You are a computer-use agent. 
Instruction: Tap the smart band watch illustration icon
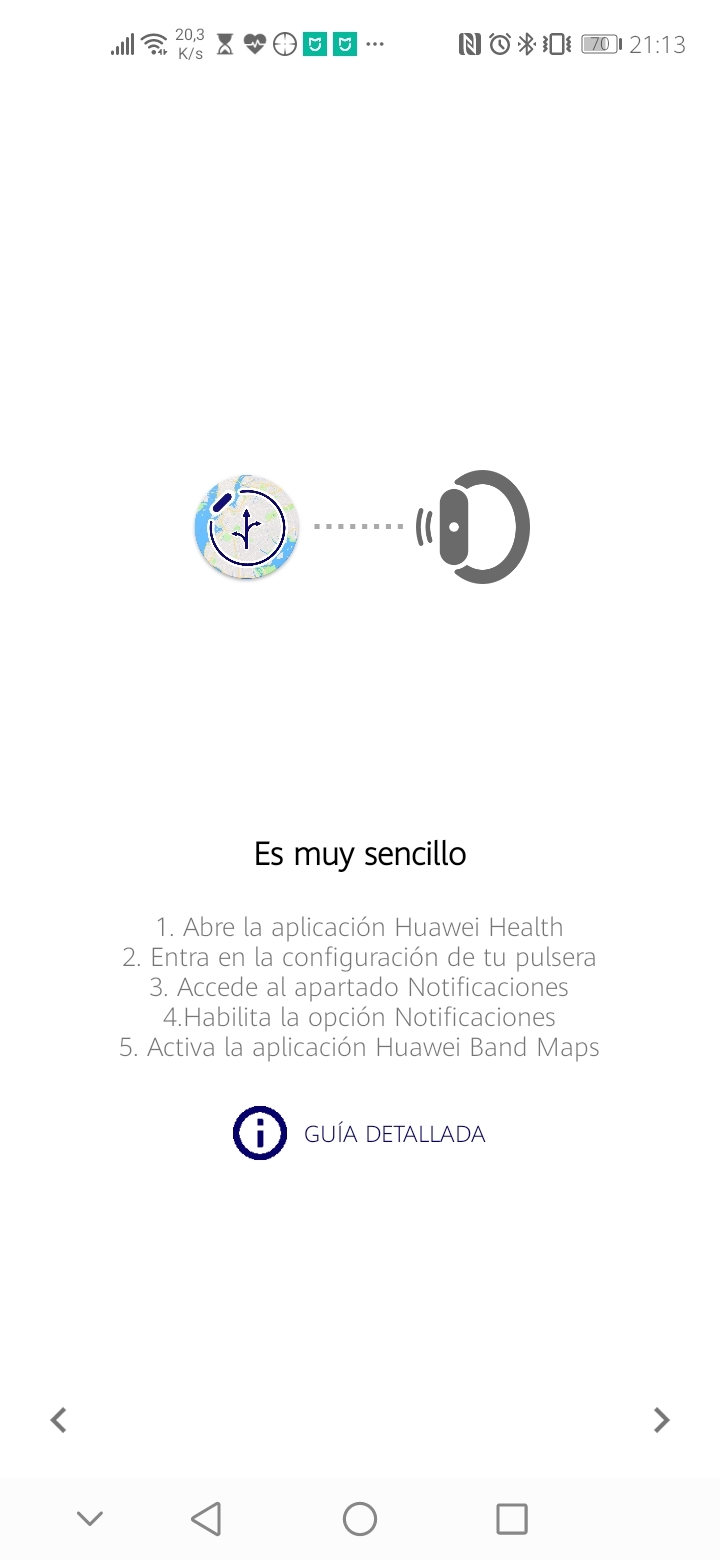pyautogui.click(x=480, y=526)
